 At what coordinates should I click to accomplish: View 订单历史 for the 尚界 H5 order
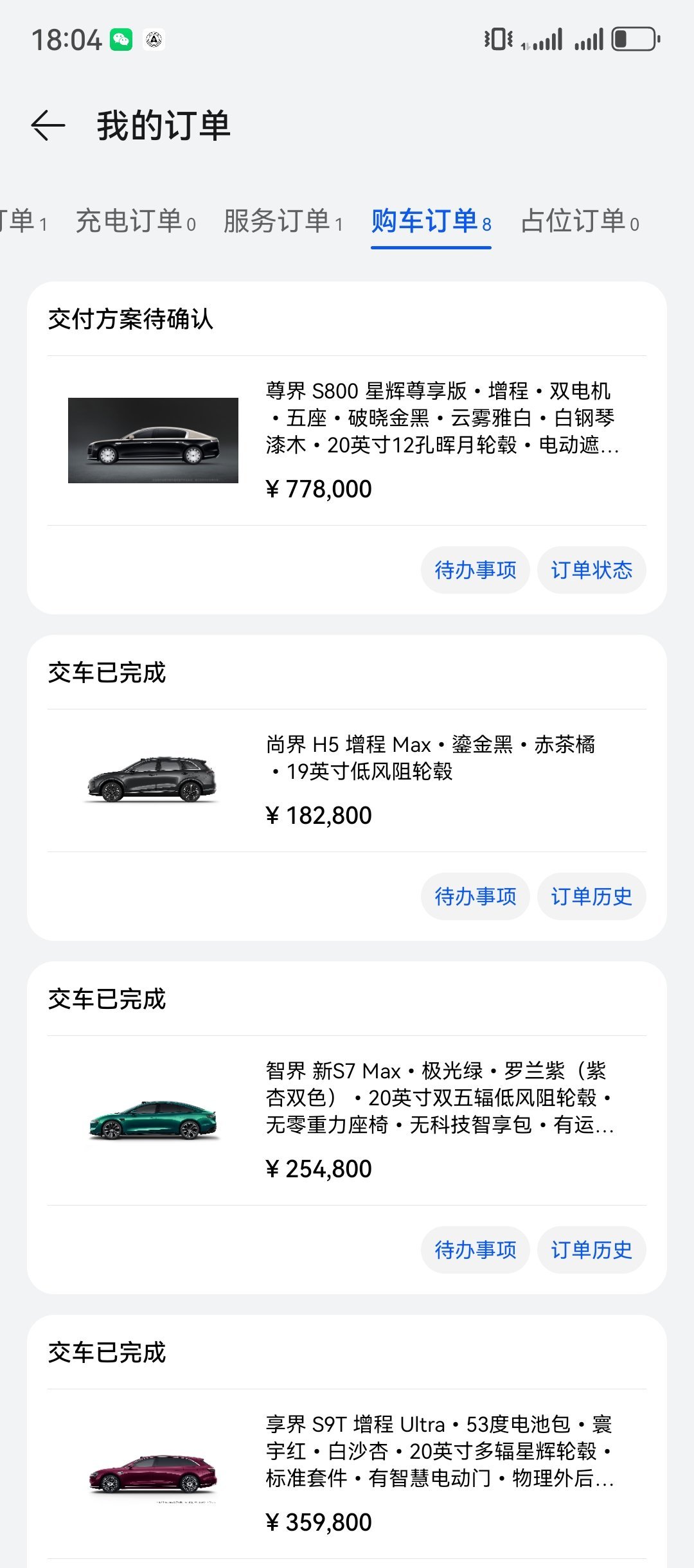point(591,896)
